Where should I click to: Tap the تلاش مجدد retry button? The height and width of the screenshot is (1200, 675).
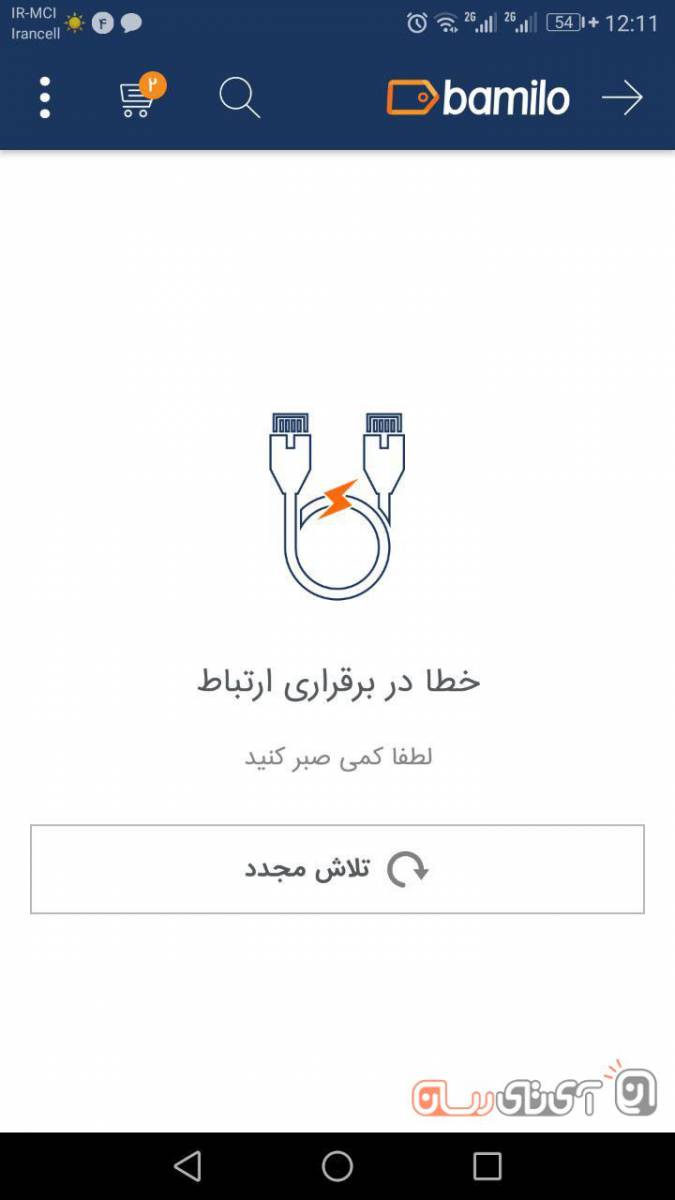(x=337, y=869)
